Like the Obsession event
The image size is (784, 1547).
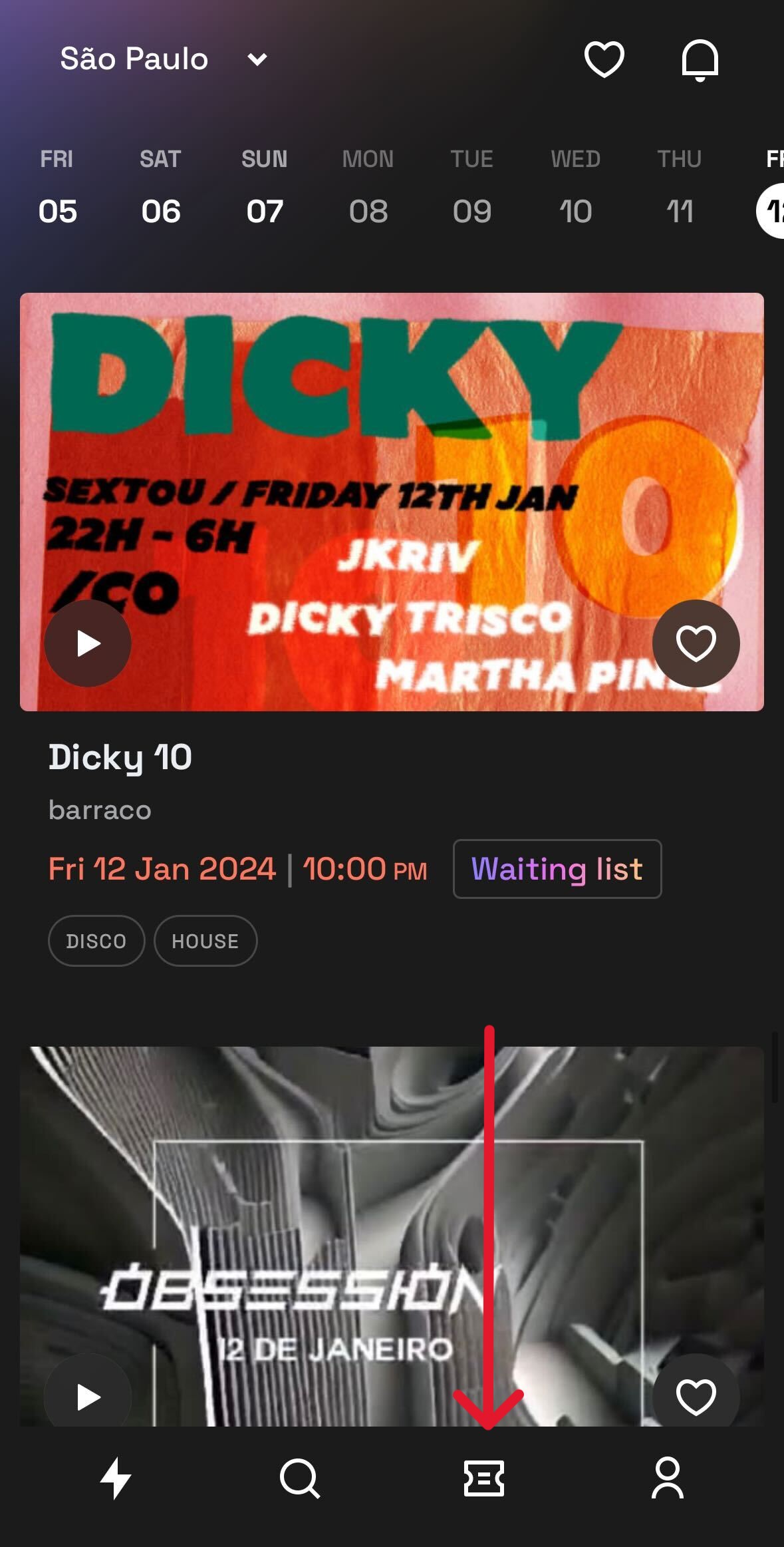click(696, 1395)
